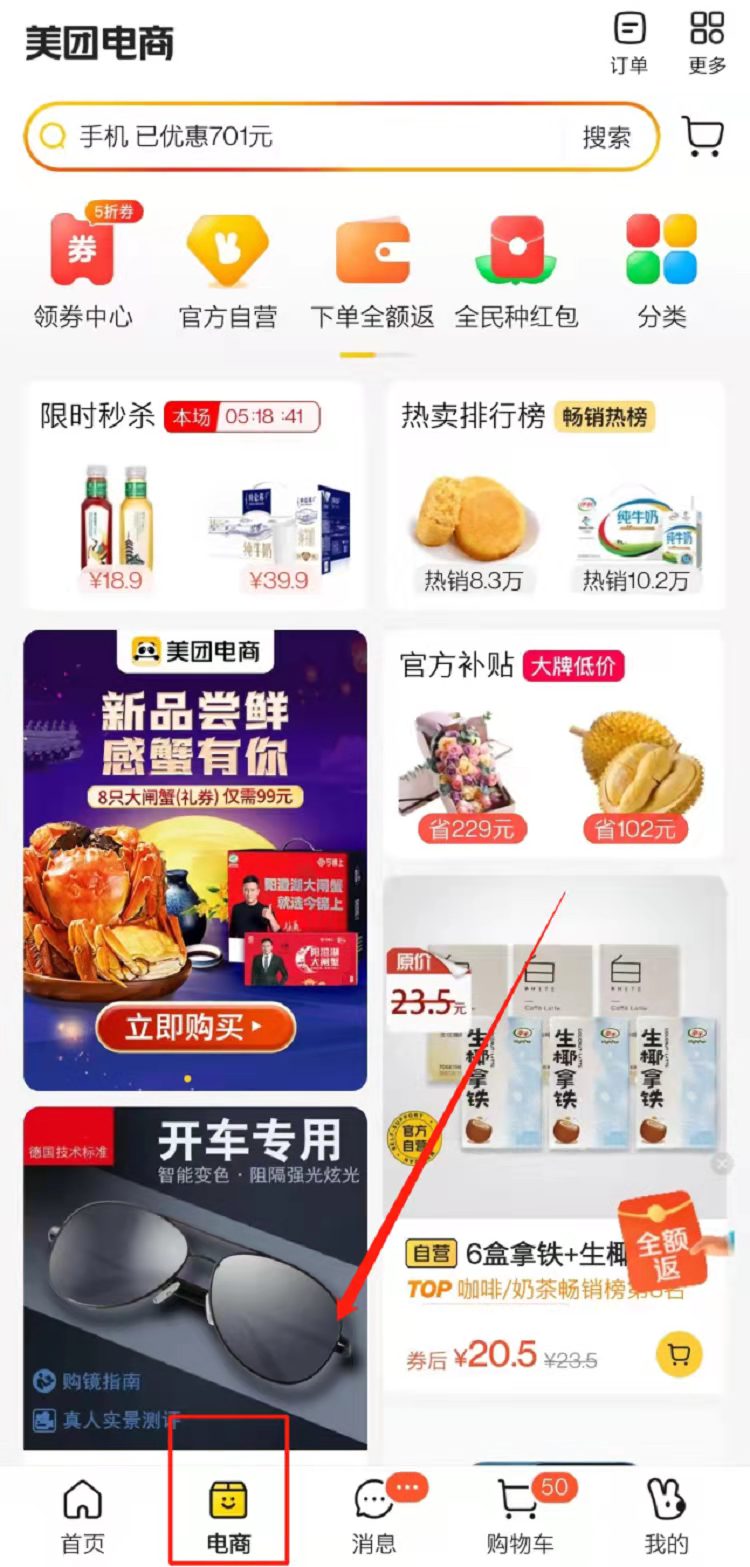
Task: View the 热卖排行榜 ranking card
Action: (x=555, y=495)
